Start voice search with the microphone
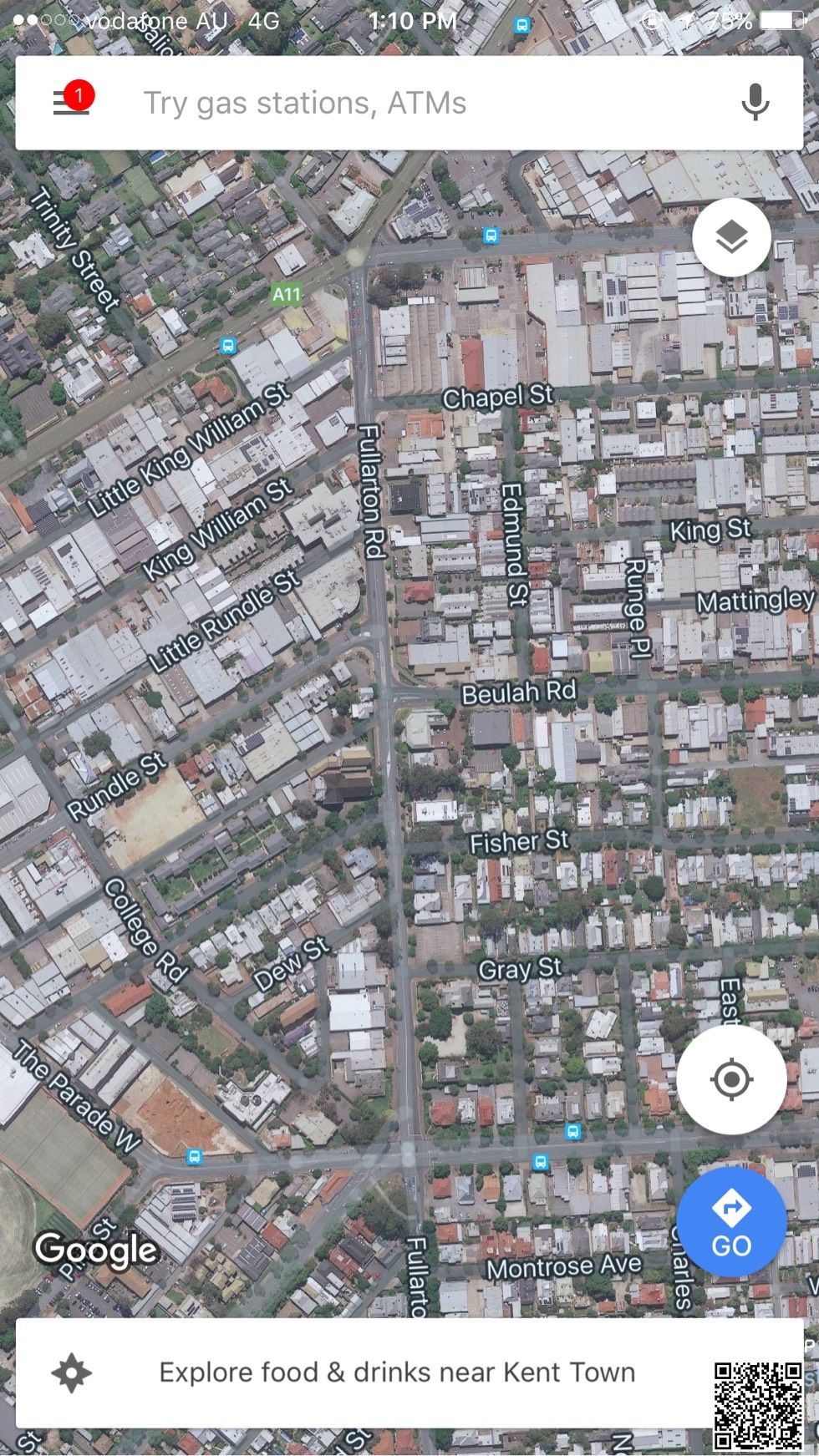The image size is (819, 1456). [755, 103]
